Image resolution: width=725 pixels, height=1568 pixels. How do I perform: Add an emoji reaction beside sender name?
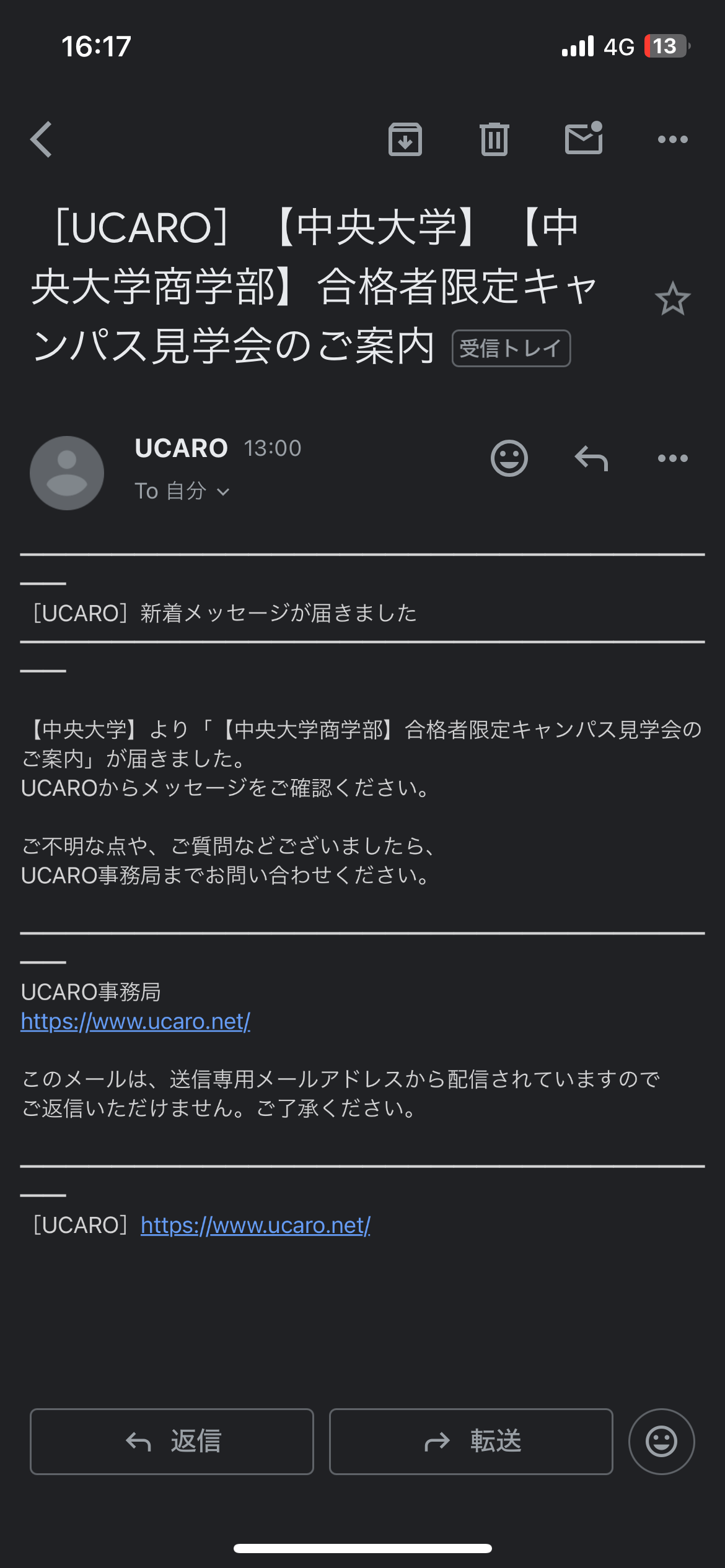[509, 458]
